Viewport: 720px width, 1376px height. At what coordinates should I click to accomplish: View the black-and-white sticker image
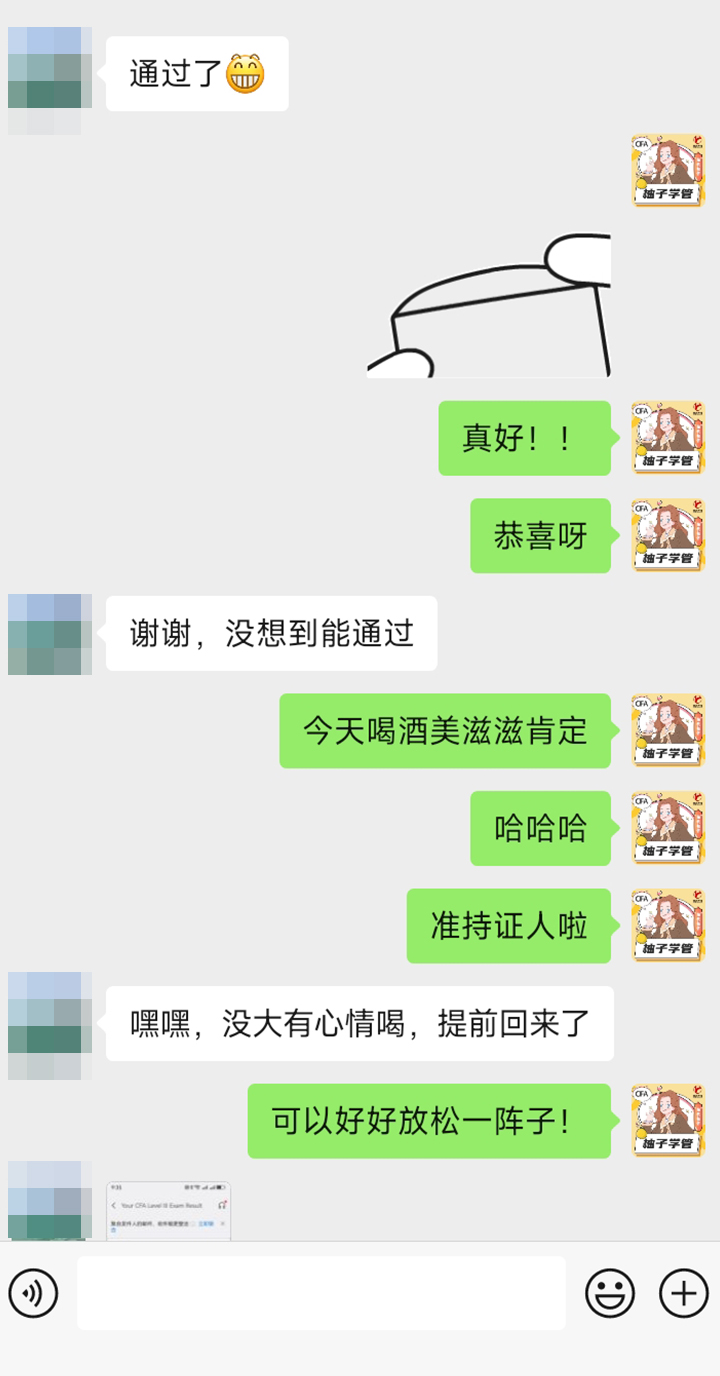[489, 305]
